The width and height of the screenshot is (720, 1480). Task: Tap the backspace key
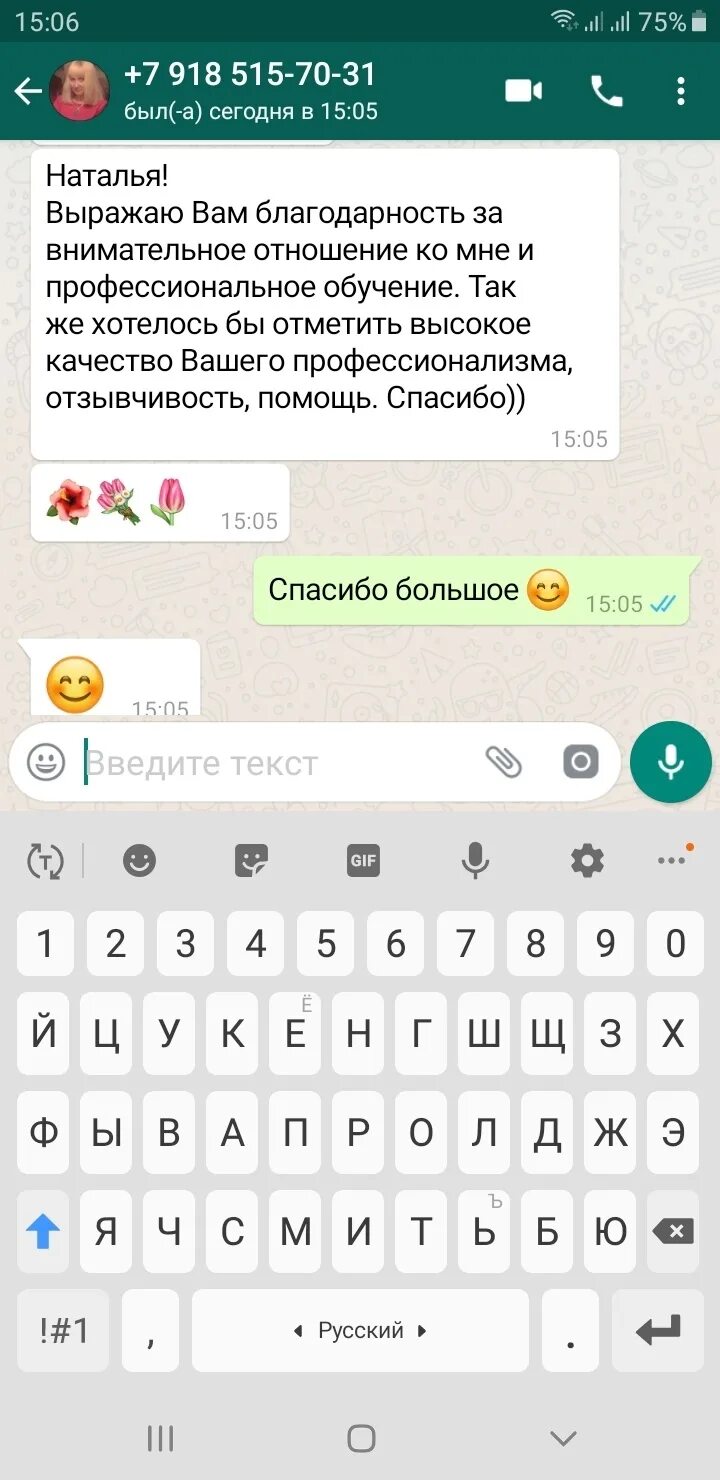point(674,1231)
